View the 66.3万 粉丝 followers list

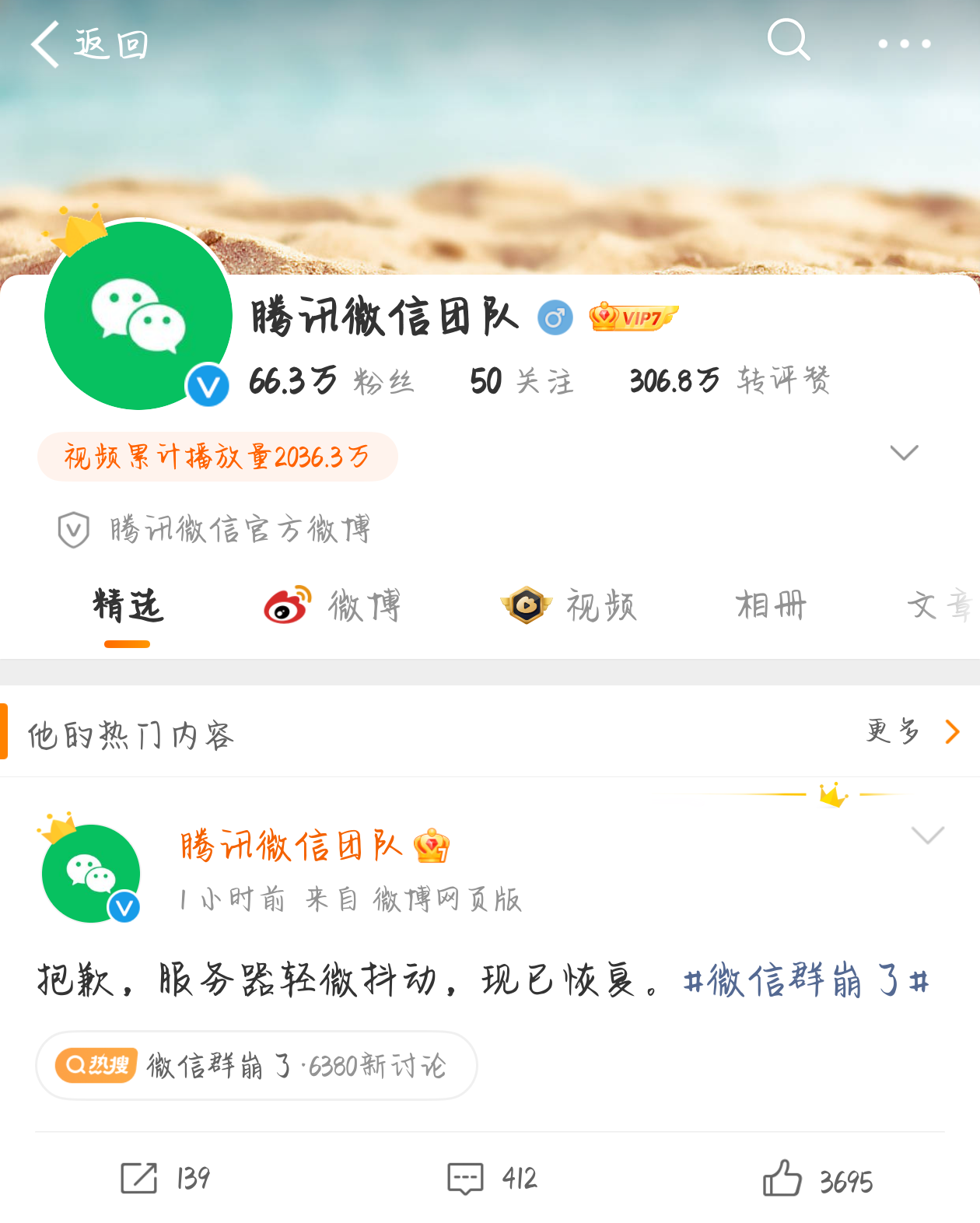331,381
